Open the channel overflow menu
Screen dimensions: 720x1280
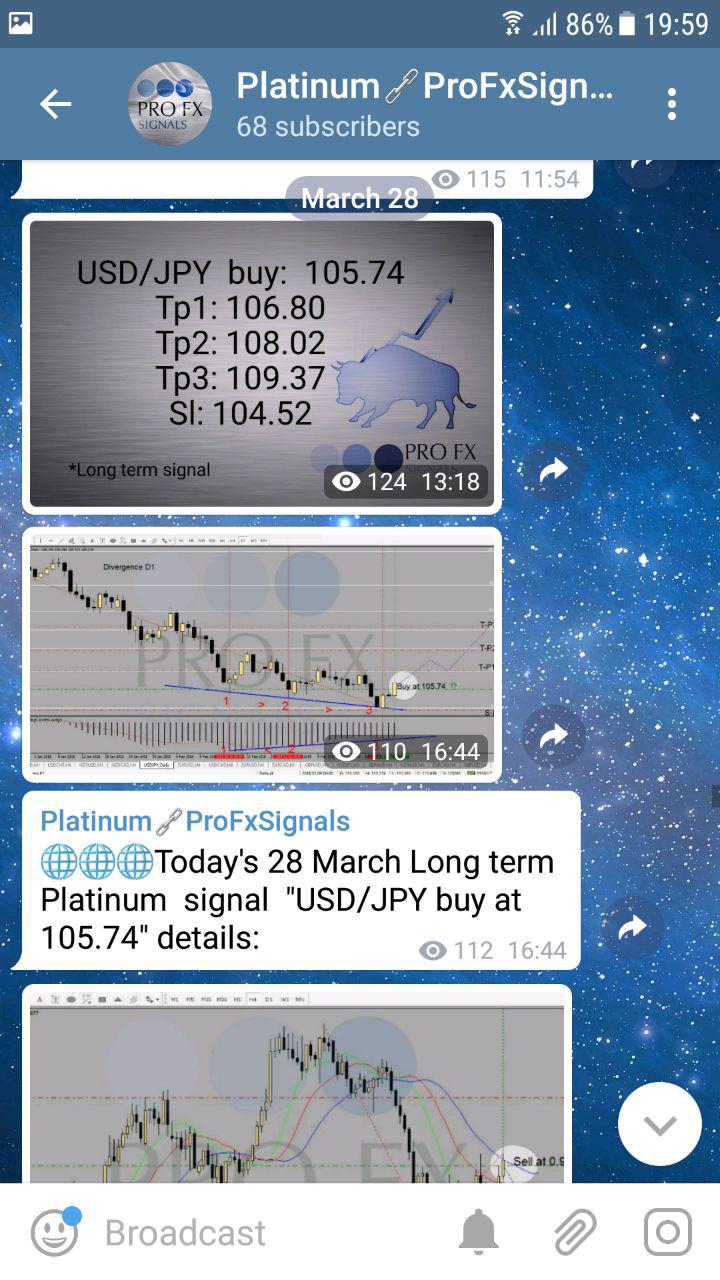click(671, 104)
